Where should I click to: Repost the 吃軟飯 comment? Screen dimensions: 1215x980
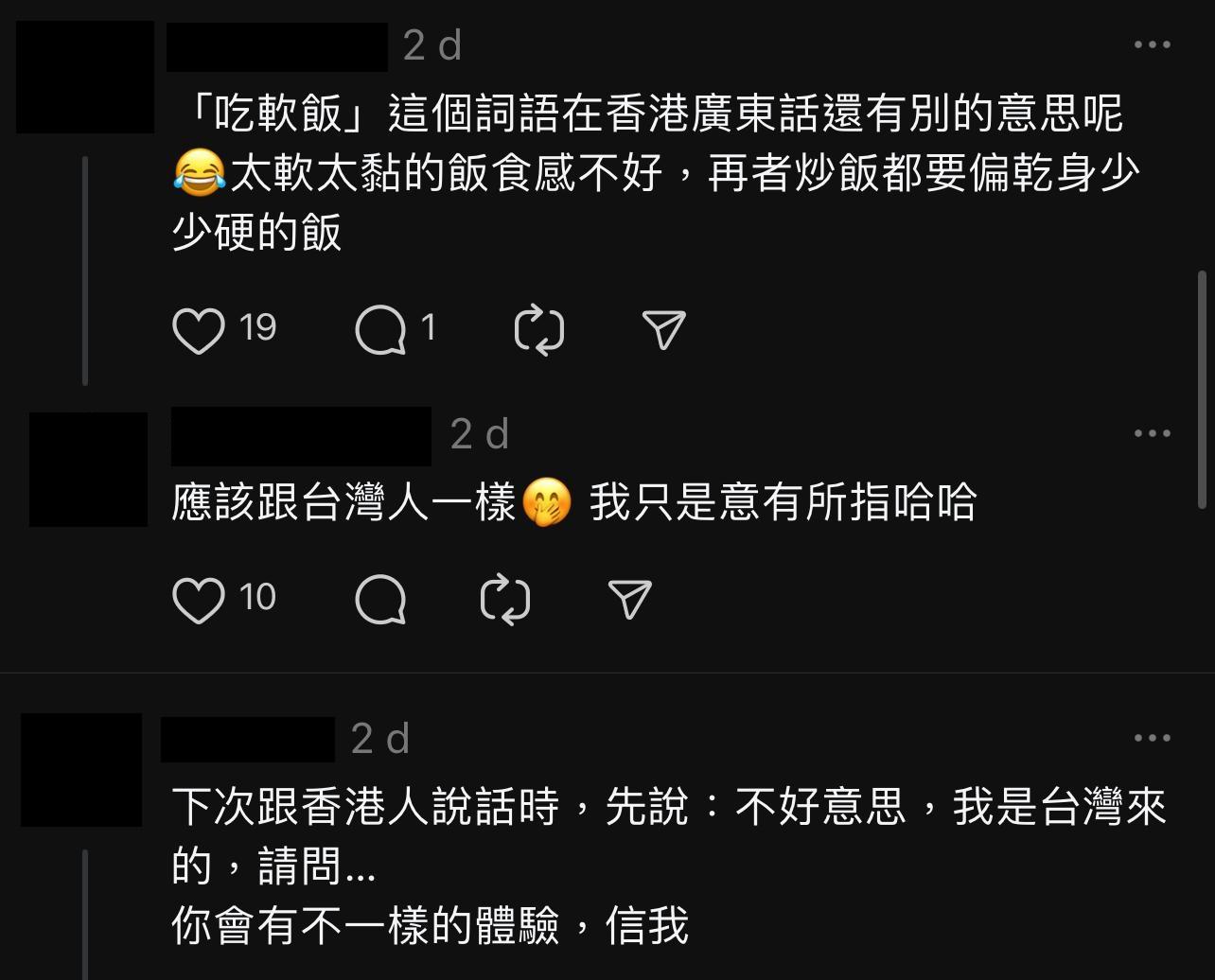click(539, 330)
